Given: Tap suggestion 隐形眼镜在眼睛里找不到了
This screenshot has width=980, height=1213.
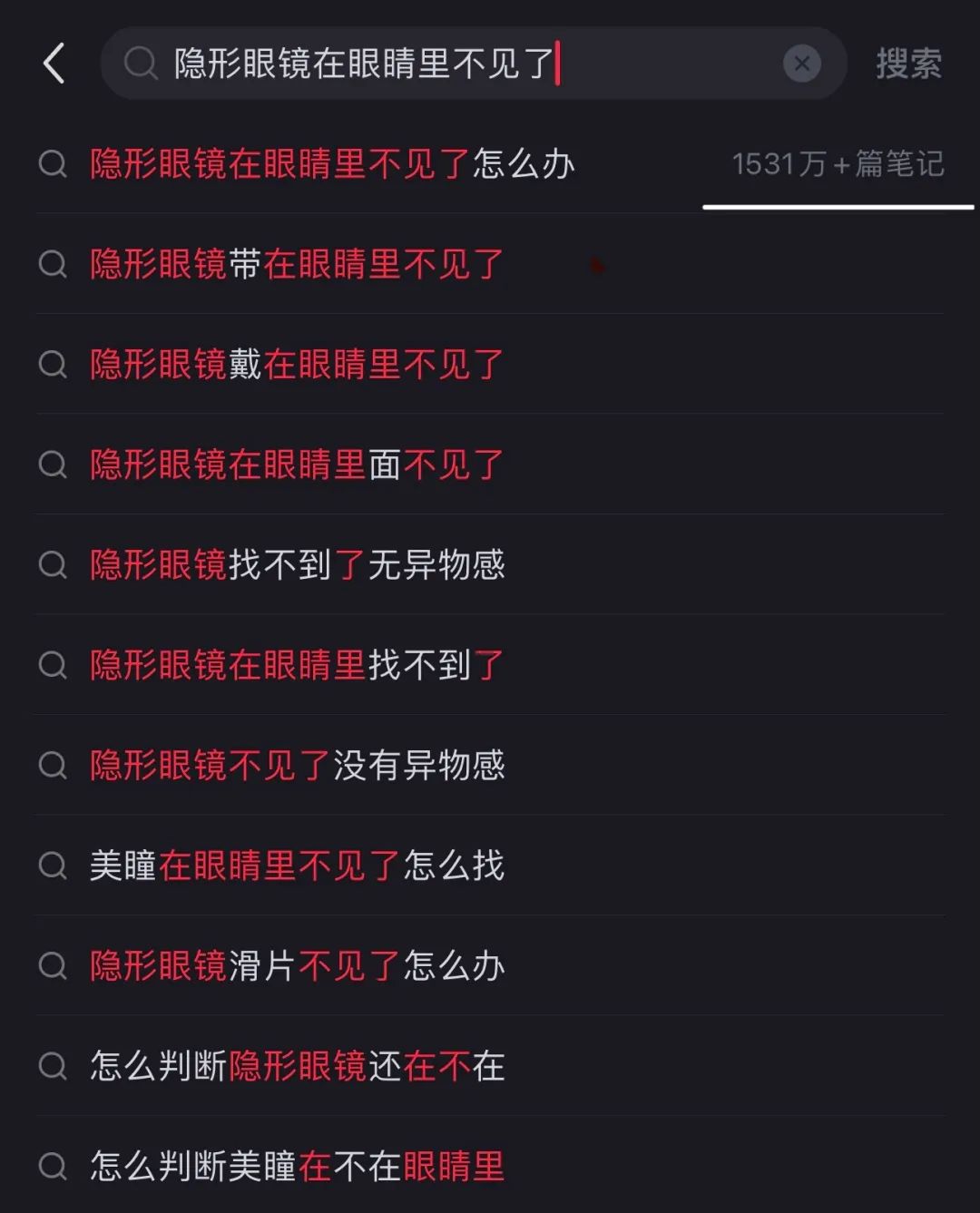Looking at the screenshot, I should click(x=297, y=665).
